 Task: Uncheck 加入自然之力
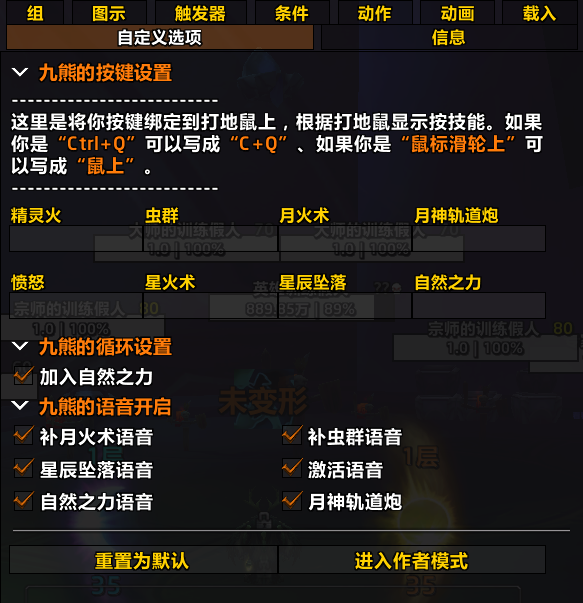point(23,376)
